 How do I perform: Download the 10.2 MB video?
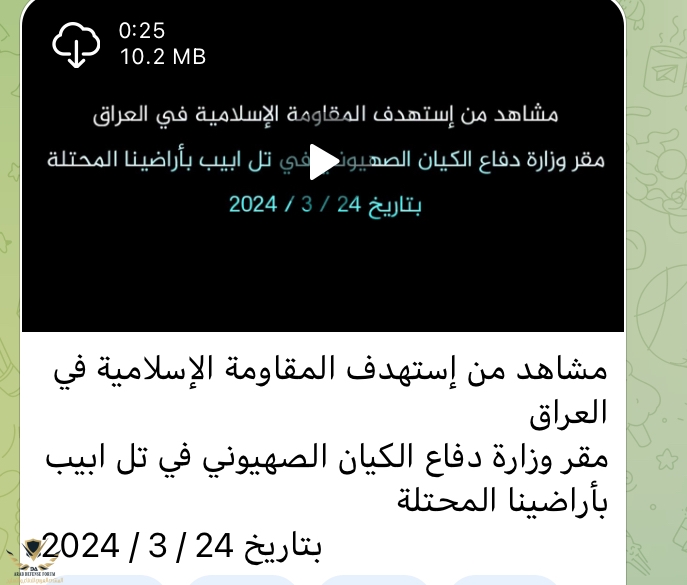pos(77,44)
